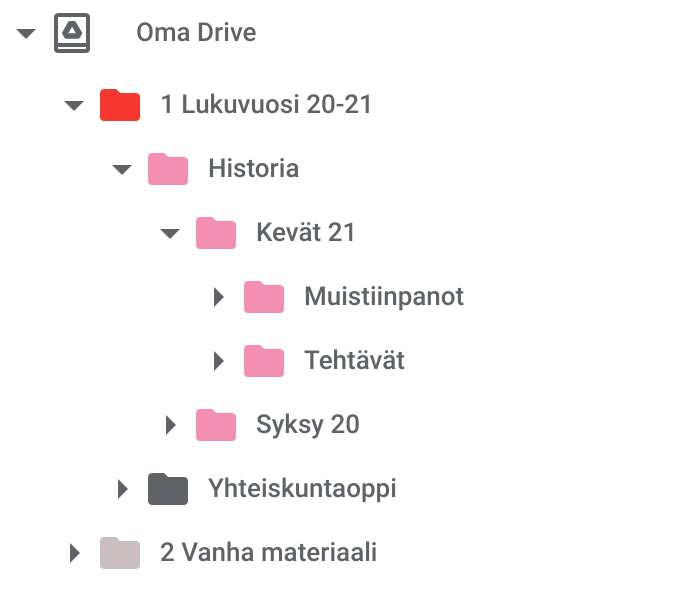Open the Historia folder
Image resolution: width=688 pixels, height=593 pixels.
click(x=253, y=168)
